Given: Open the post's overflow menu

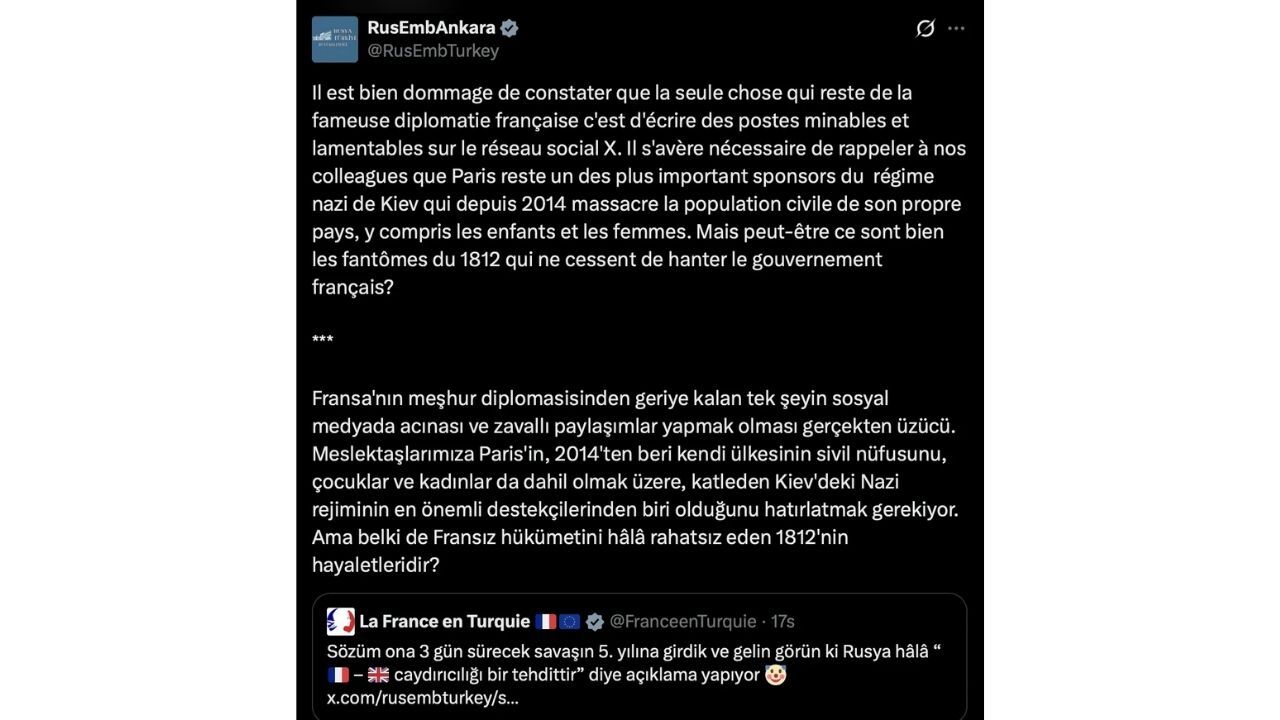Looking at the screenshot, I should coord(956,28).
